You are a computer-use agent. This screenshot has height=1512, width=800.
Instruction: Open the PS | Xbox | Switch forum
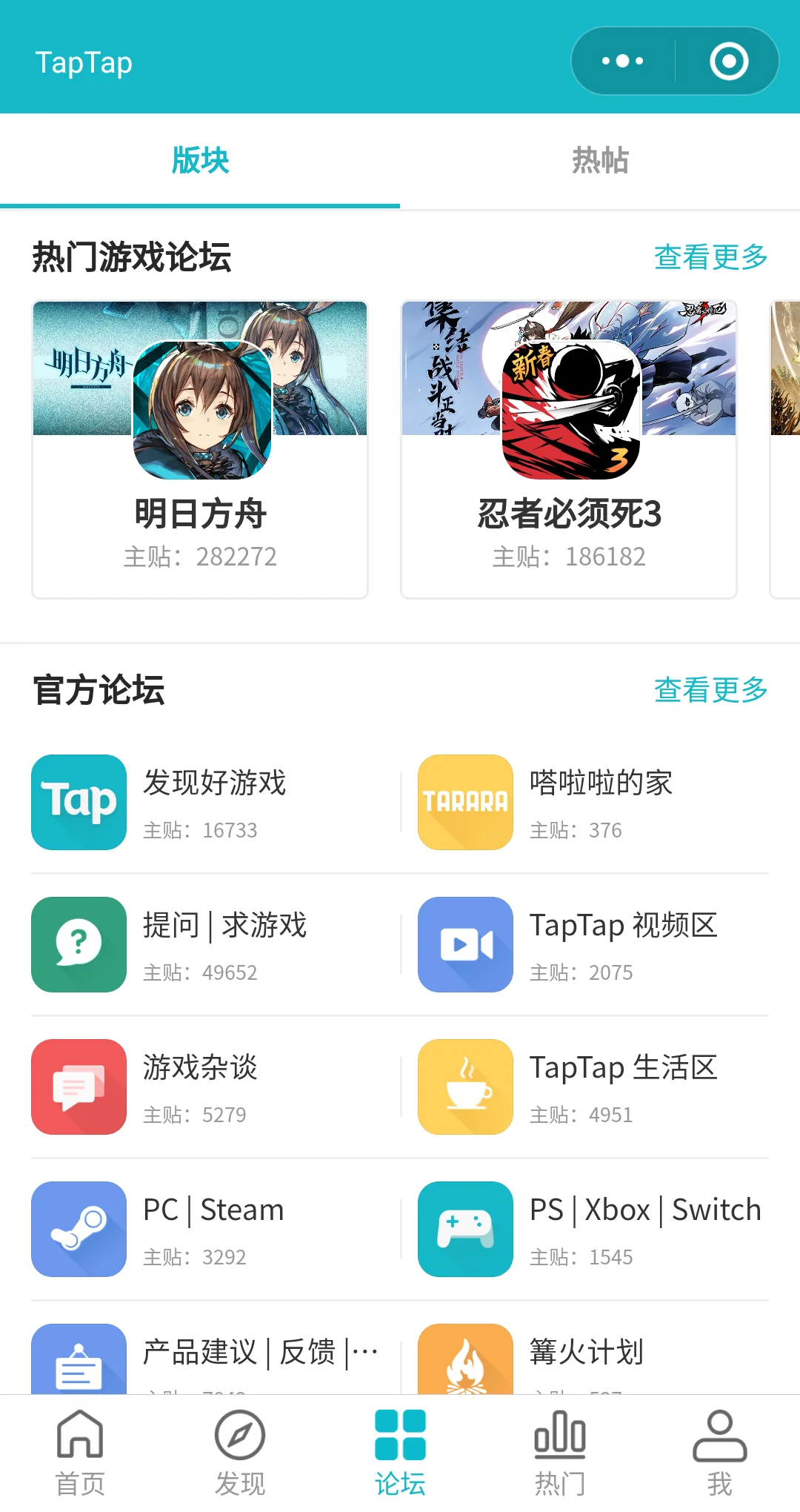click(593, 1229)
